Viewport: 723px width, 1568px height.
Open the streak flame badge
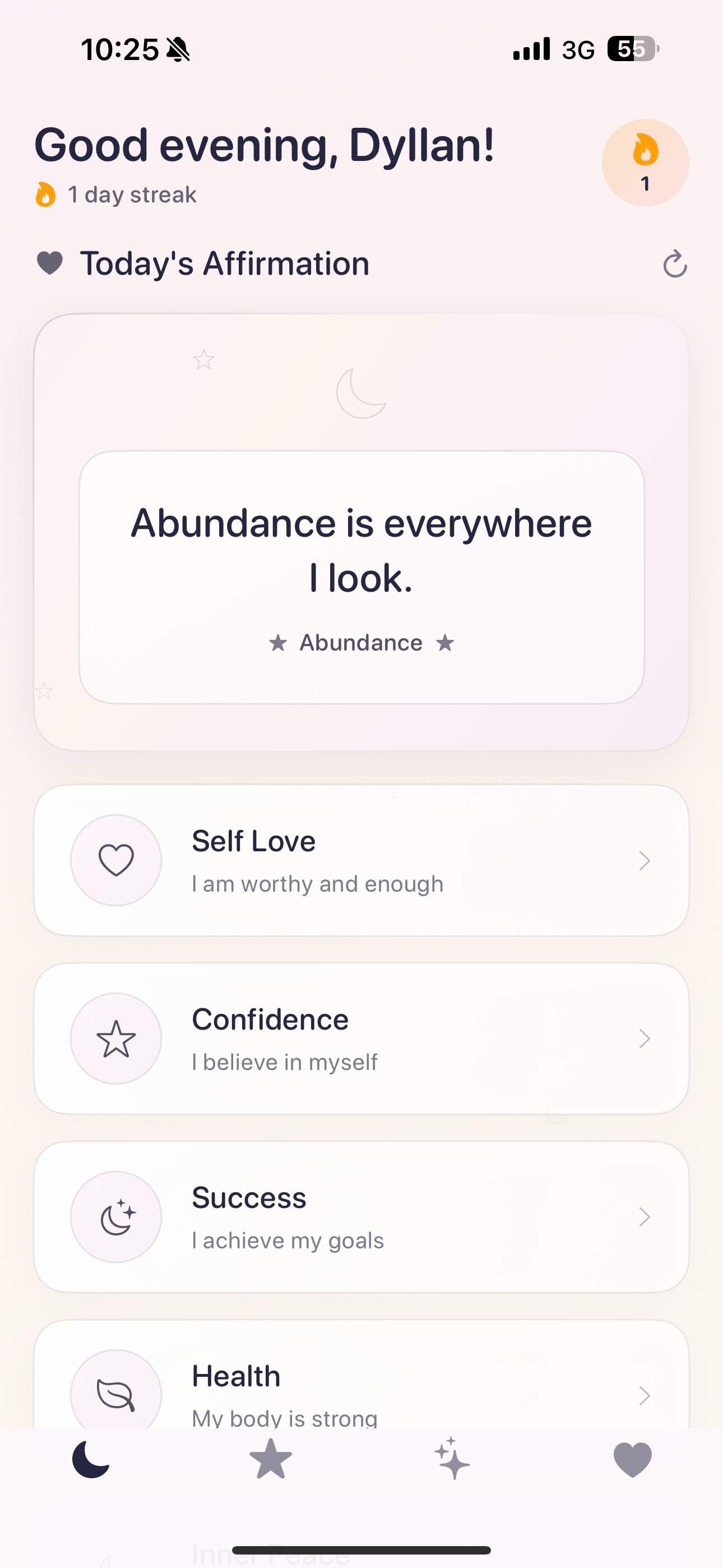(645, 163)
